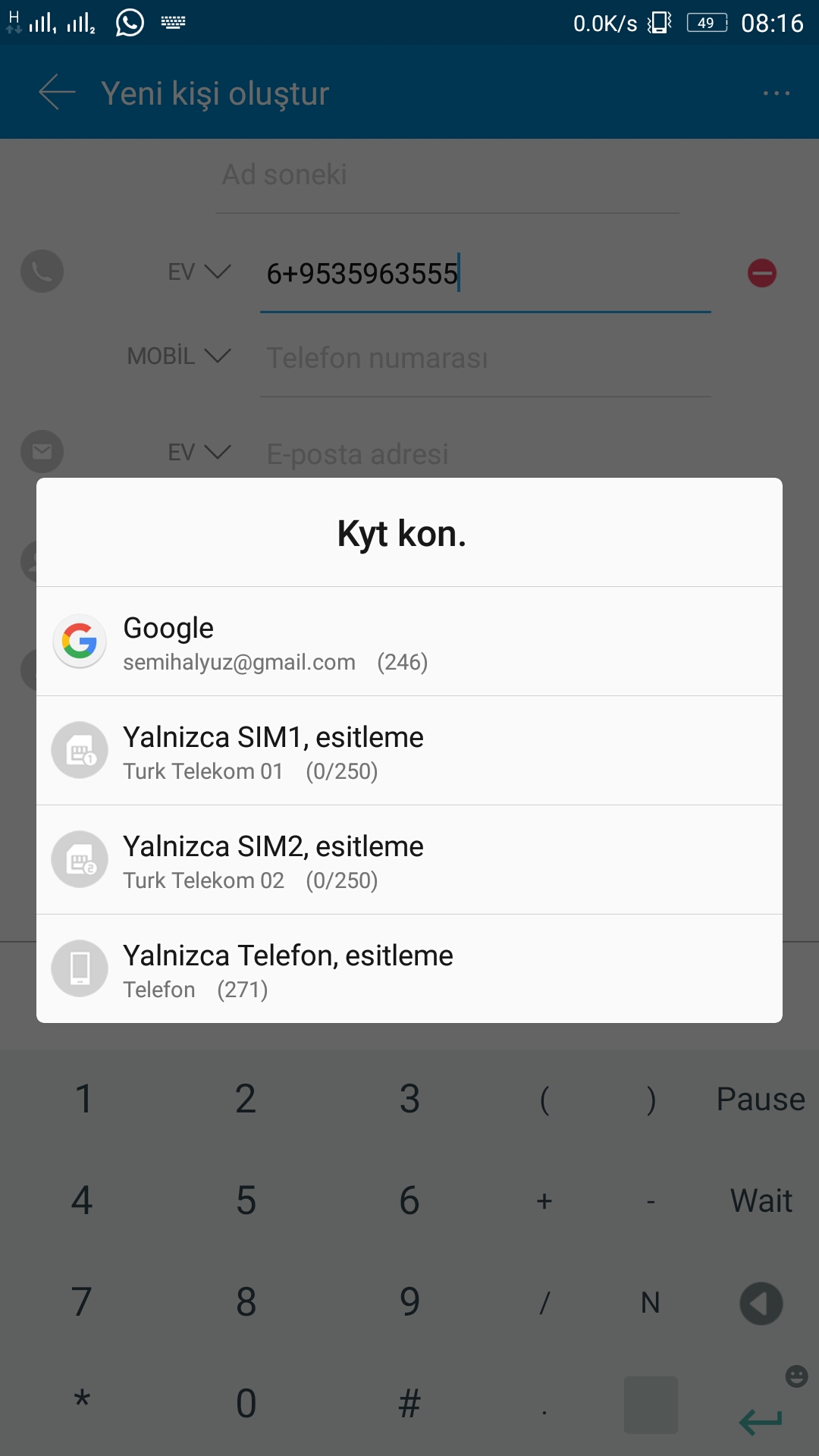Select the Google account semihalyuz@gmail.com
Viewport: 819px width, 1456px height.
click(409, 642)
